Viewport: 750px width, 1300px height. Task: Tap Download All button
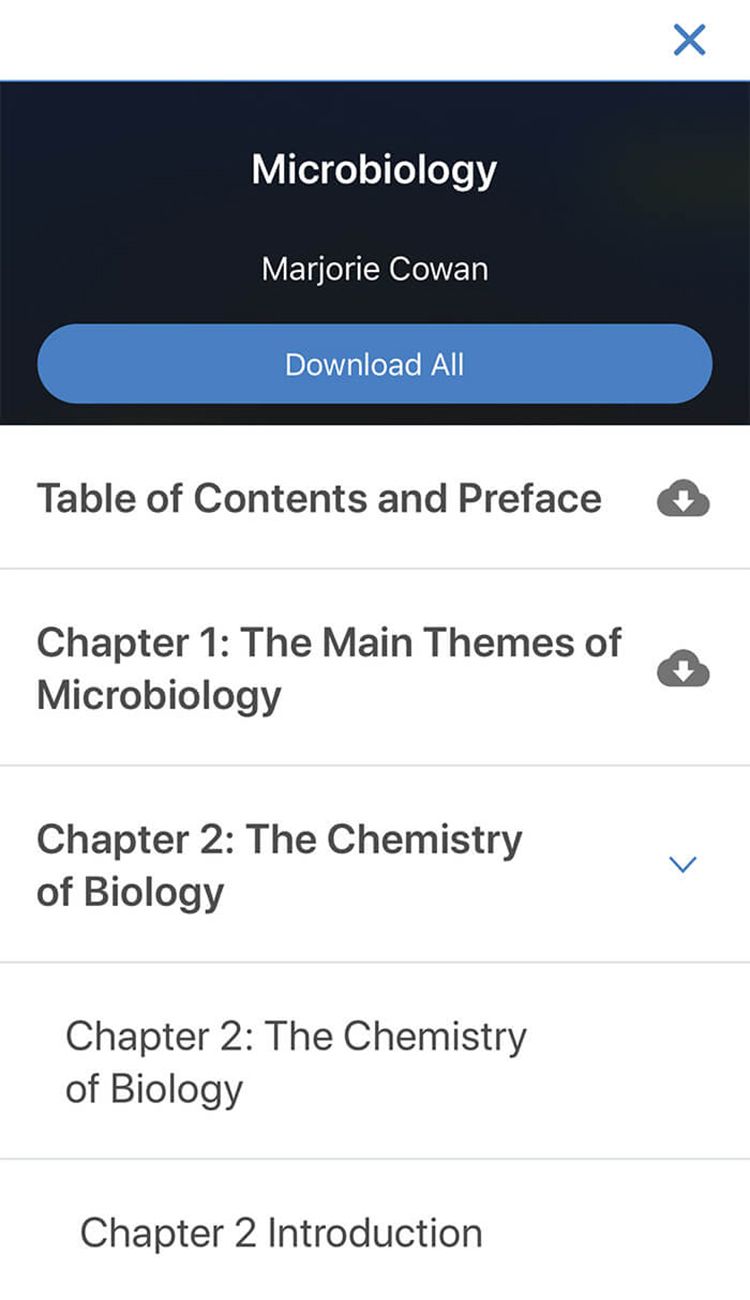375,364
